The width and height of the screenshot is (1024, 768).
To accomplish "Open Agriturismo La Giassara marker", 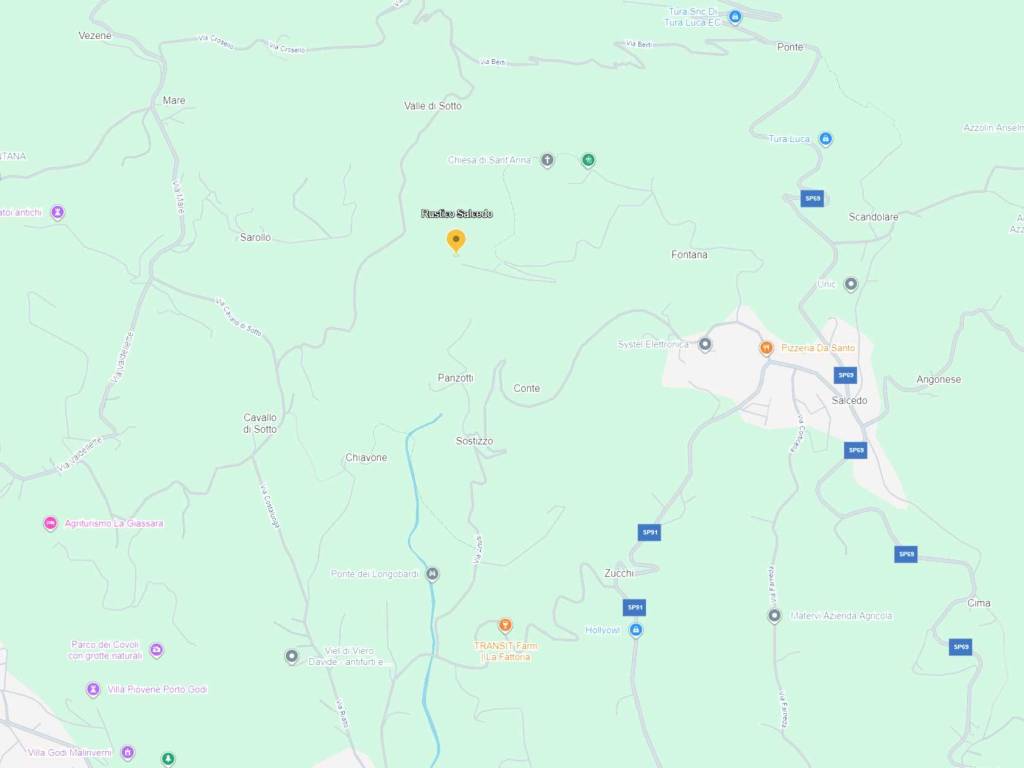I will [x=51, y=523].
